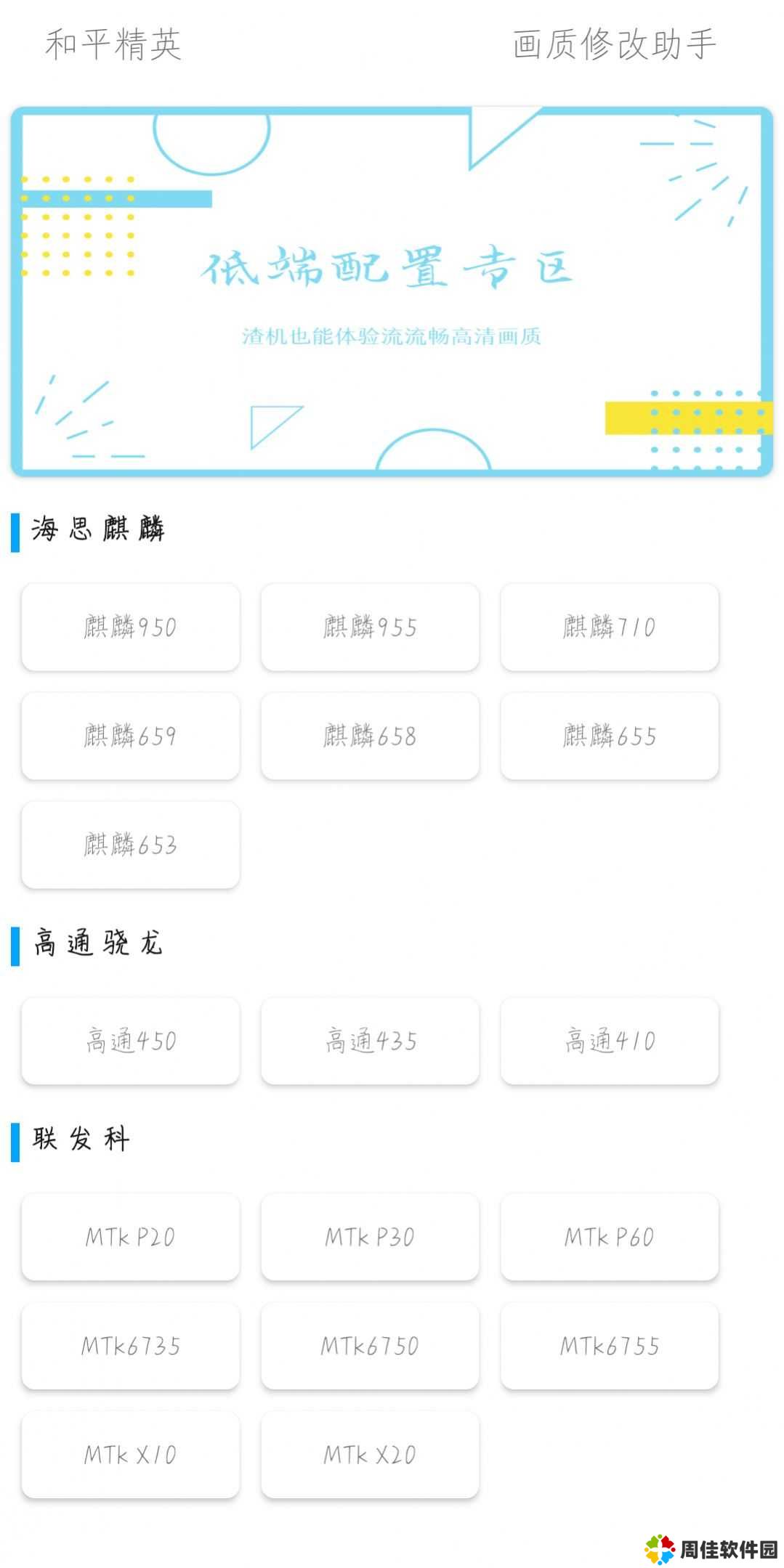Select the MTk P20 chip

131,1237
